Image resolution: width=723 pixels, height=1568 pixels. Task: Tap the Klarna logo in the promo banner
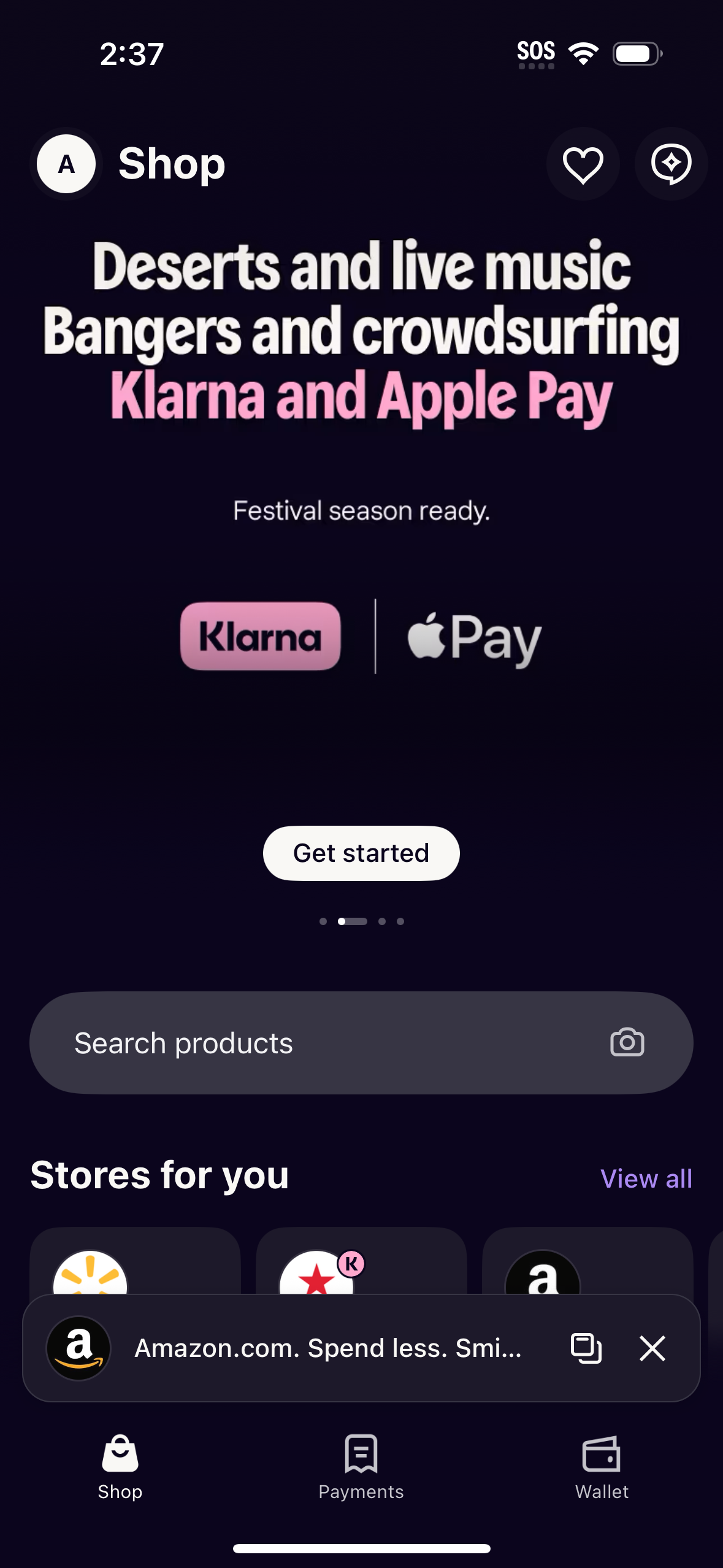pos(260,638)
